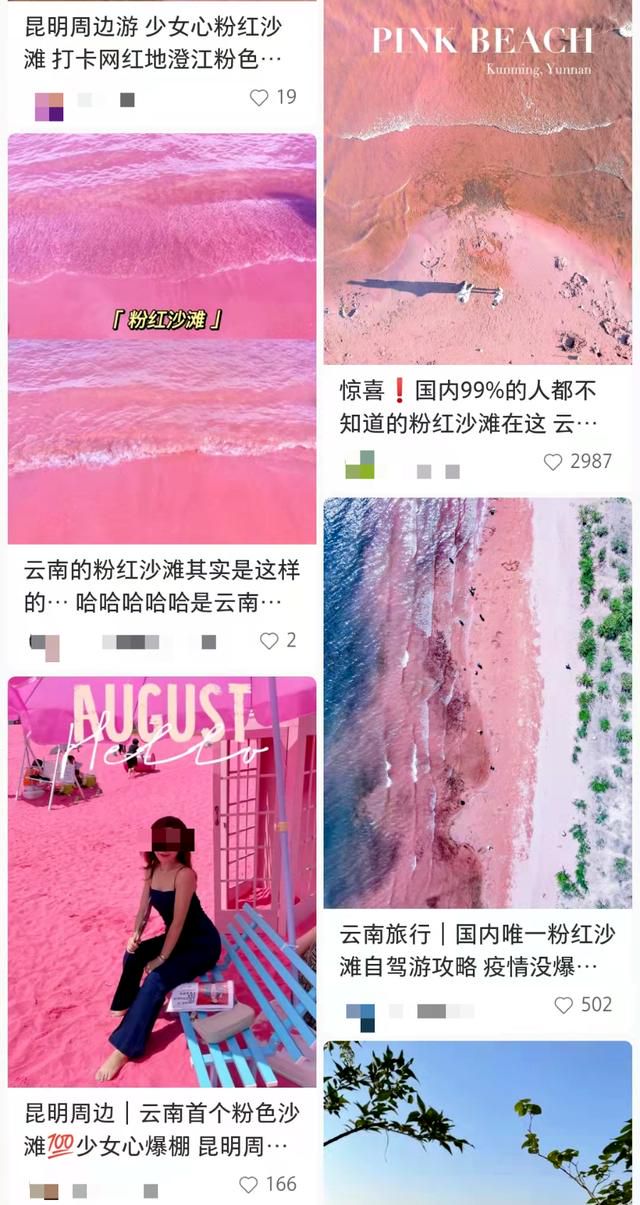Open the PINK BEACH Kunming post
The width and height of the screenshot is (640, 1205).
pos(478,181)
